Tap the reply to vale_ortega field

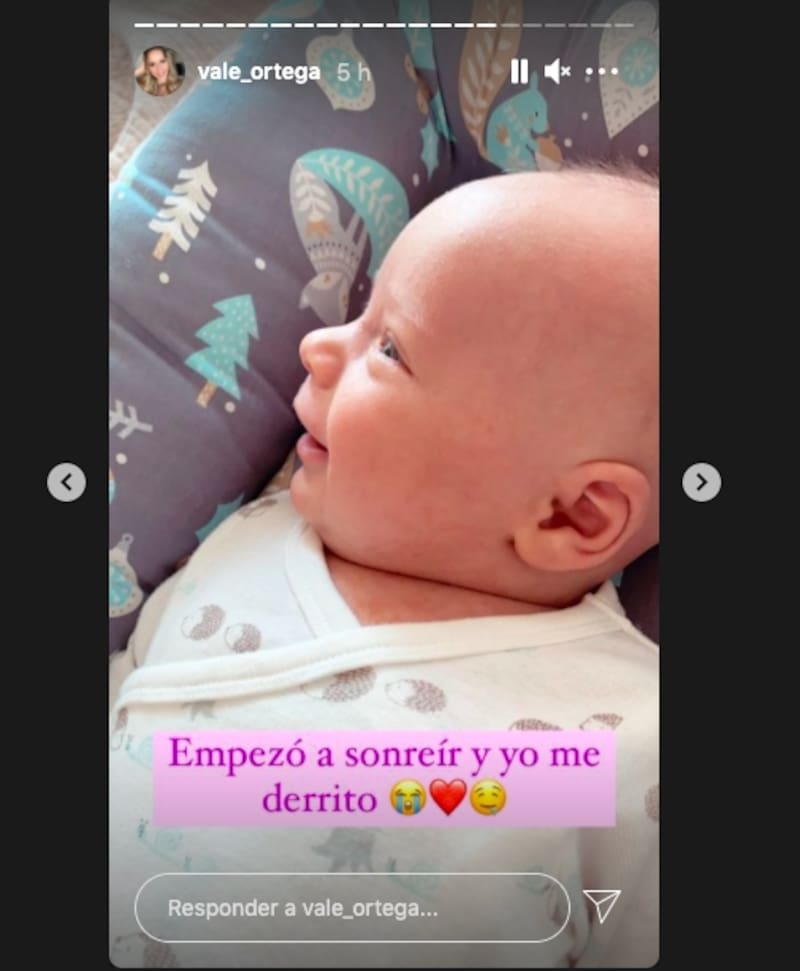pos(352,908)
